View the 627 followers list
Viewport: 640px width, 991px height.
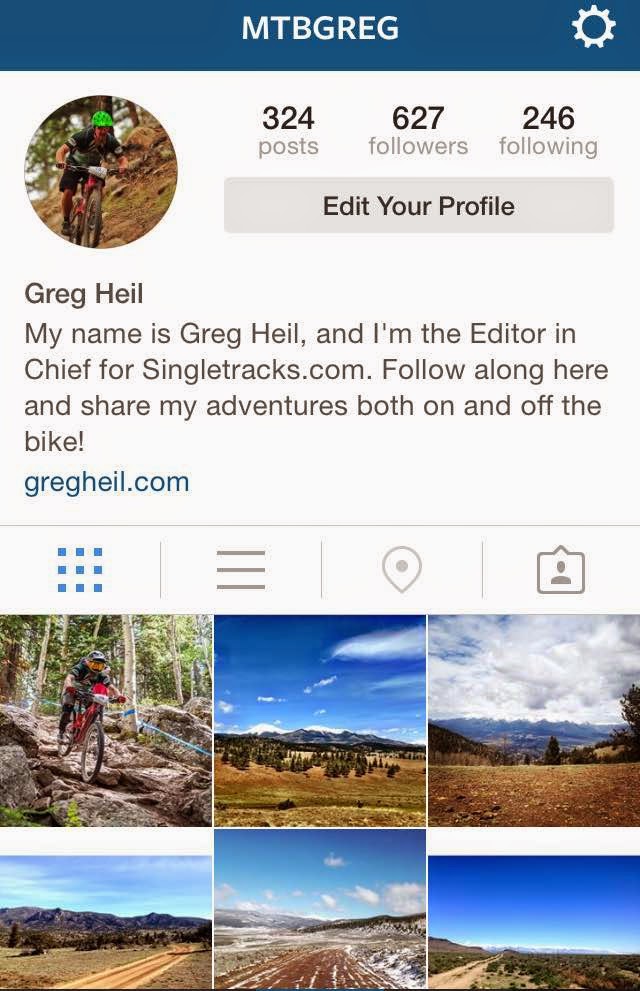(x=418, y=131)
